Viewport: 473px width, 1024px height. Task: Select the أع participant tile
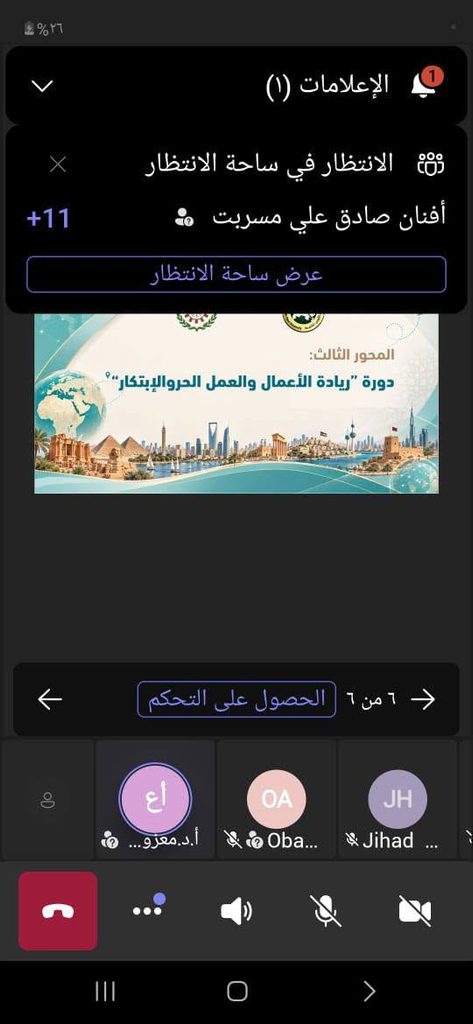155,799
